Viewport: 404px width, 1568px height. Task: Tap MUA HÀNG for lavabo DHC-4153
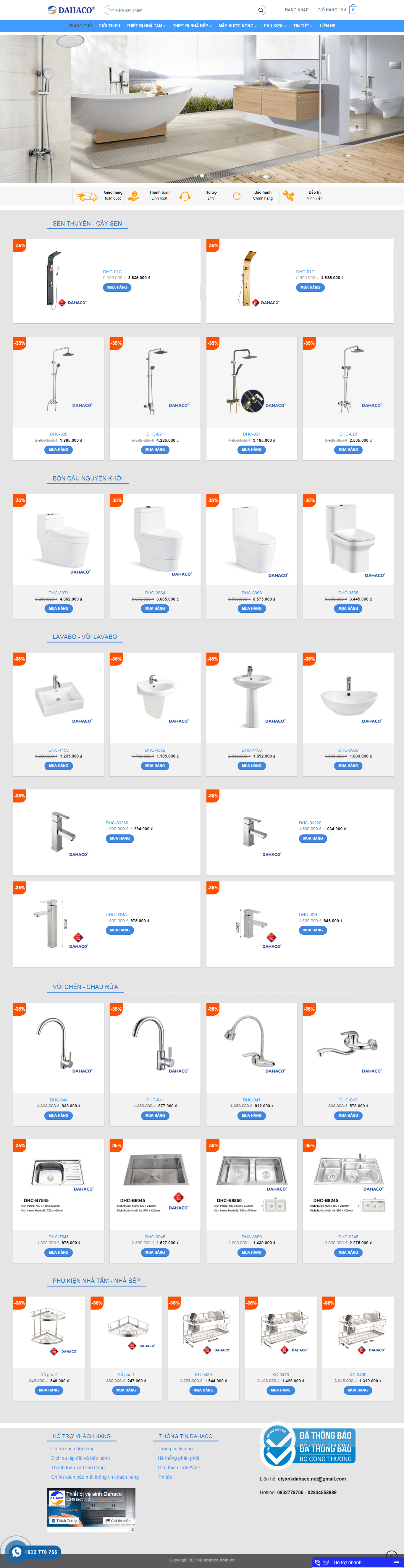[x=58, y=766]
